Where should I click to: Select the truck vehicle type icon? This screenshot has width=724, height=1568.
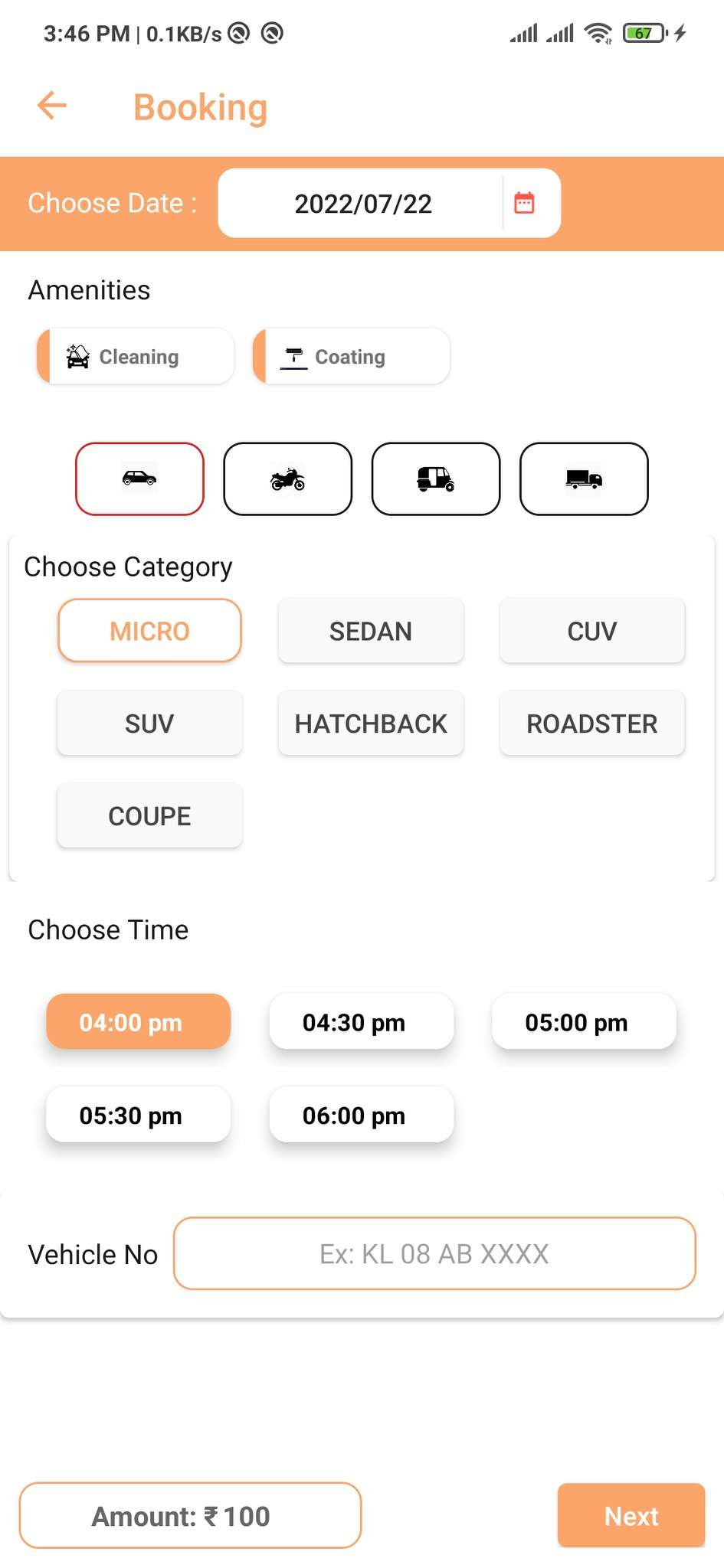584,479
